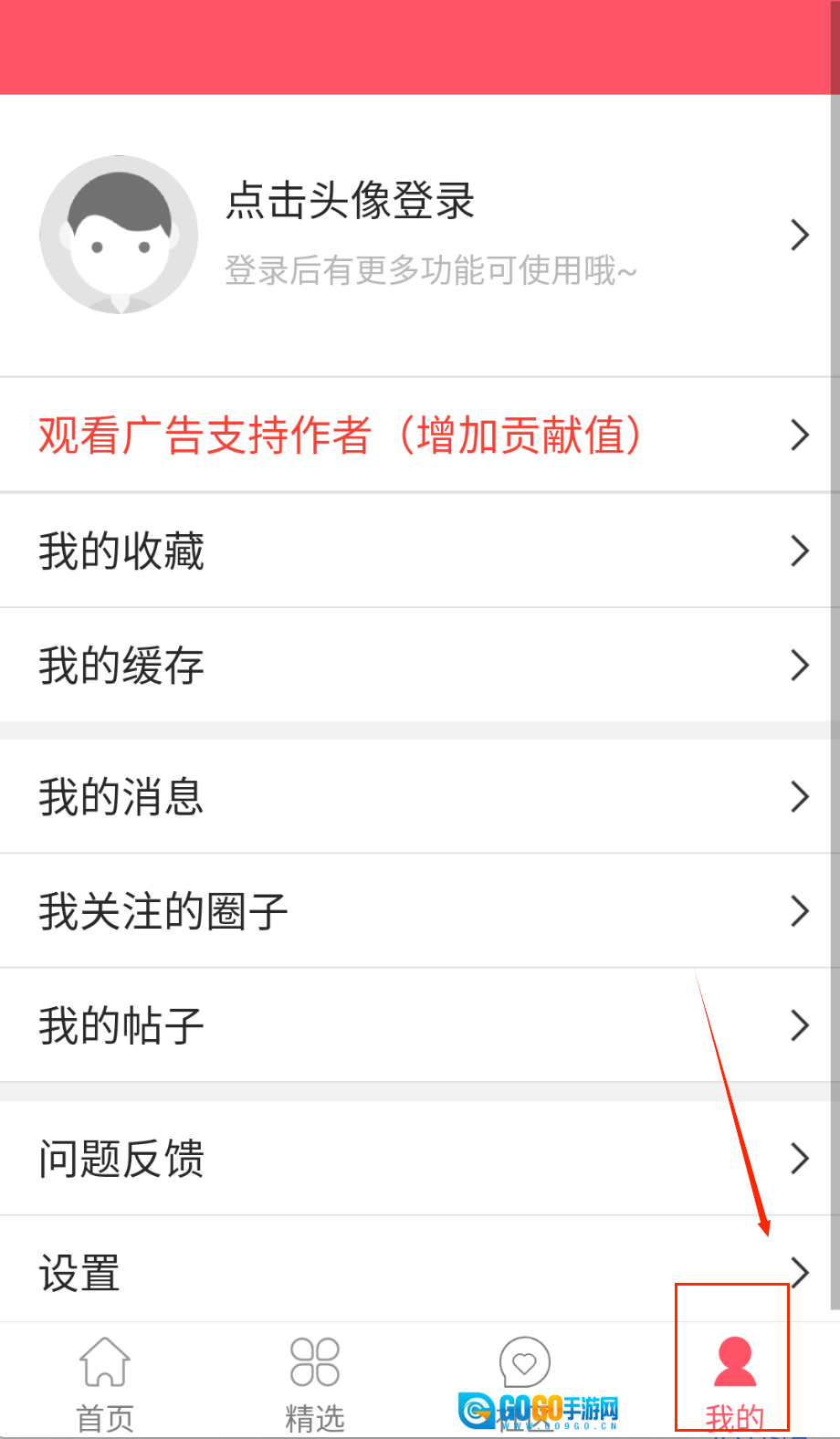Open 观看广告支持作者 row
This screenshot has height=1439, width=840.
(420, 435)
